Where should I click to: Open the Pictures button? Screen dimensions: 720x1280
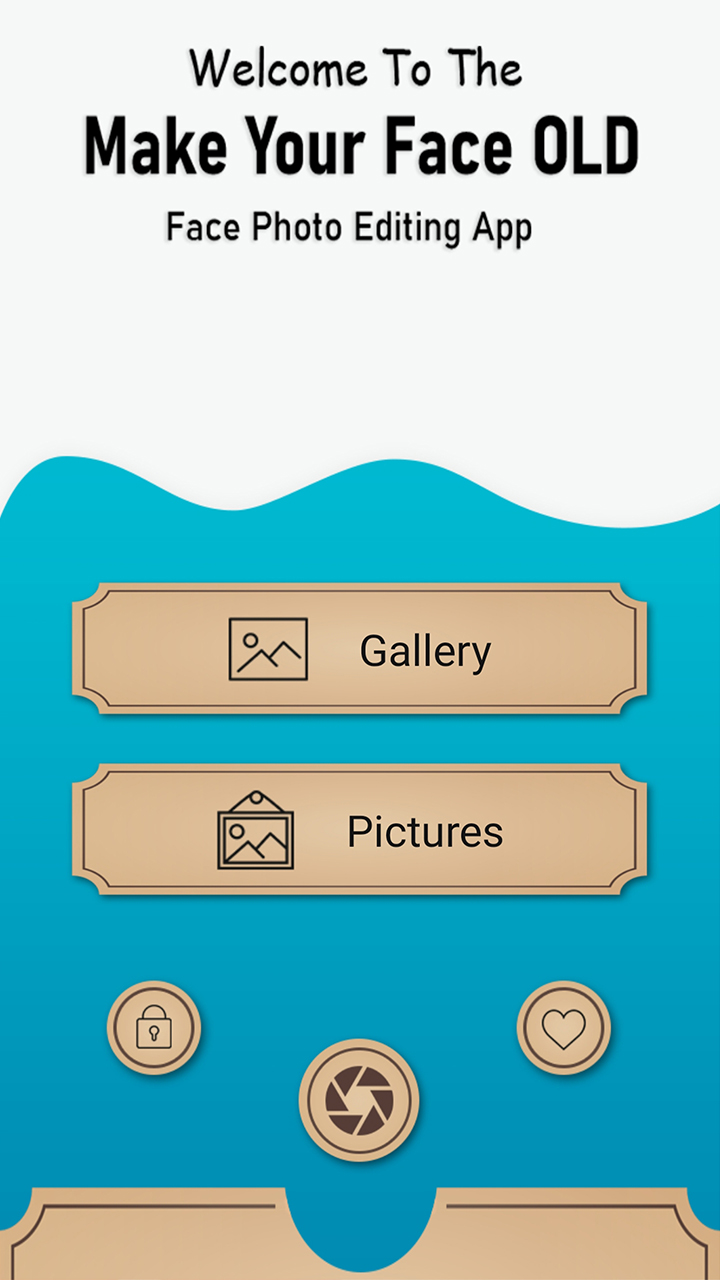point(360,831)
